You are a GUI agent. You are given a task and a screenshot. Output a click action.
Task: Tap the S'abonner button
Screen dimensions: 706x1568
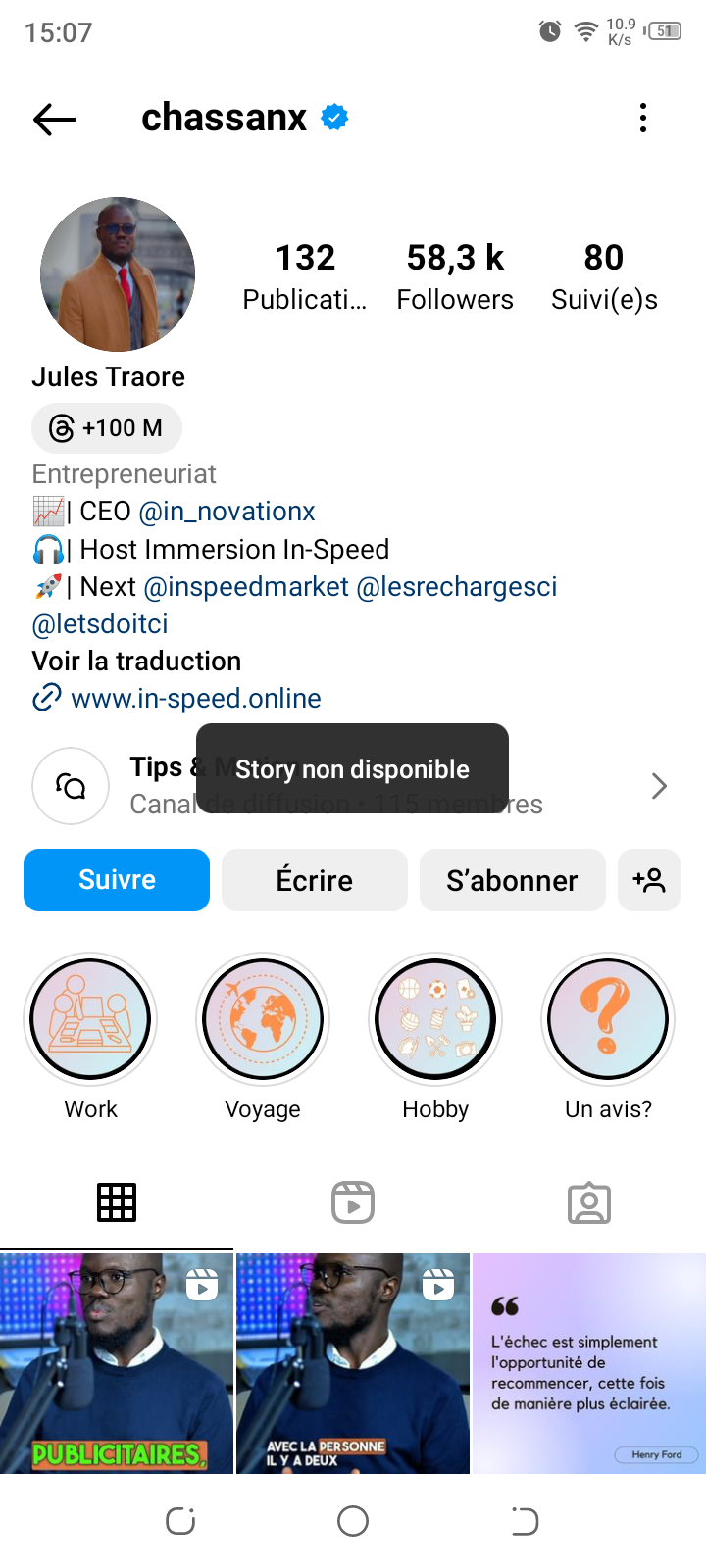tap(513, 880)
